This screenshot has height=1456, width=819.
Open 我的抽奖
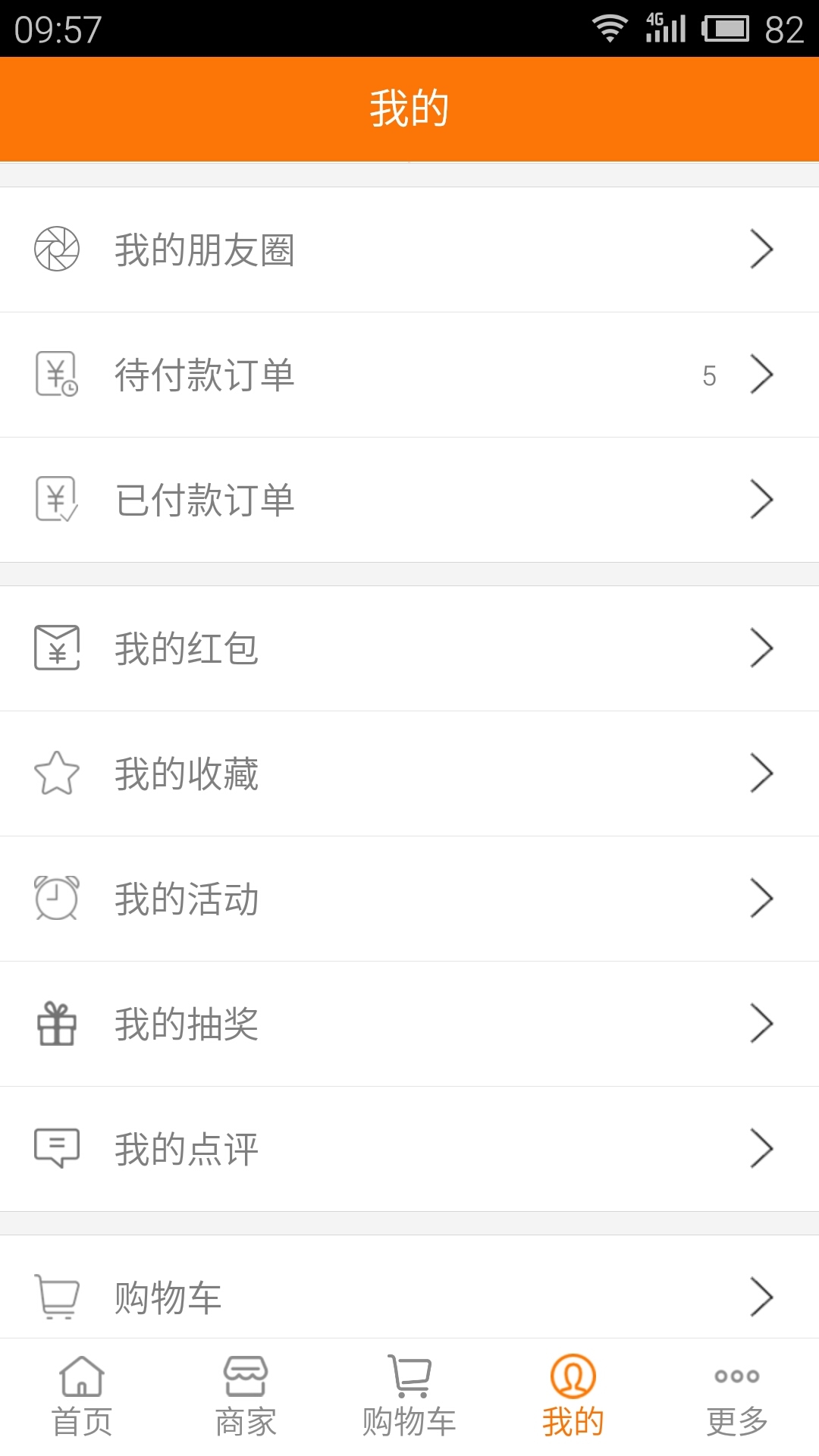click(409, 1024)
